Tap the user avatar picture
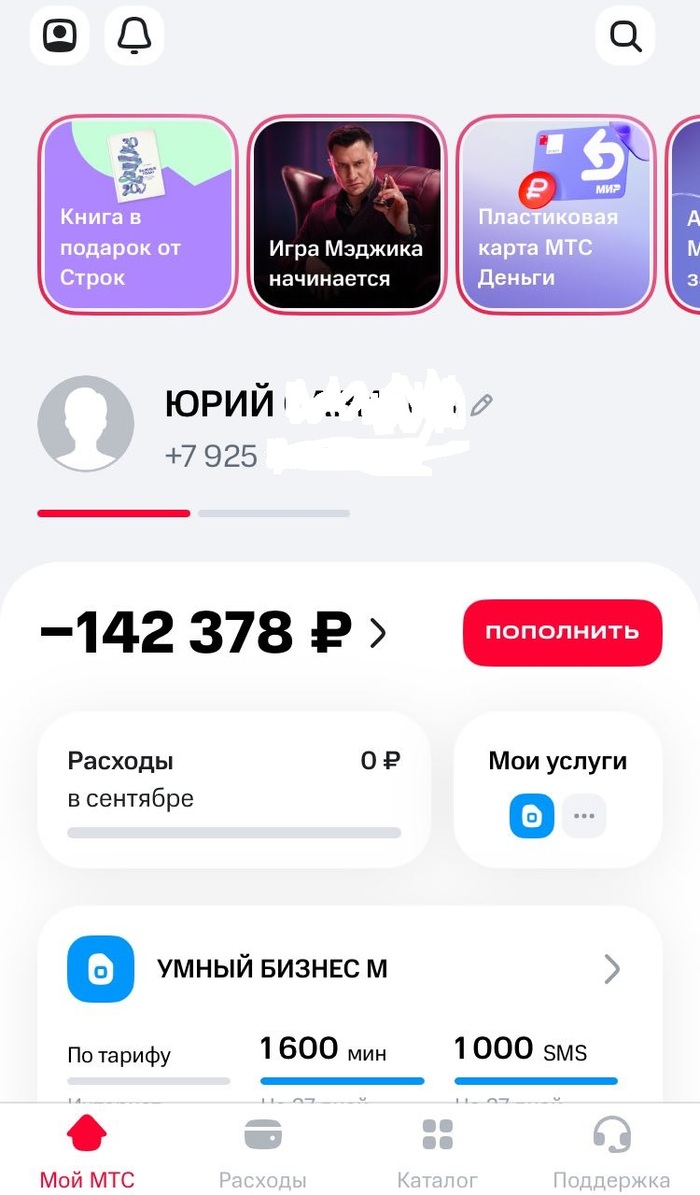Image resolution: width=700 pixels, height=1195 pixels. [x=86, y=423]
